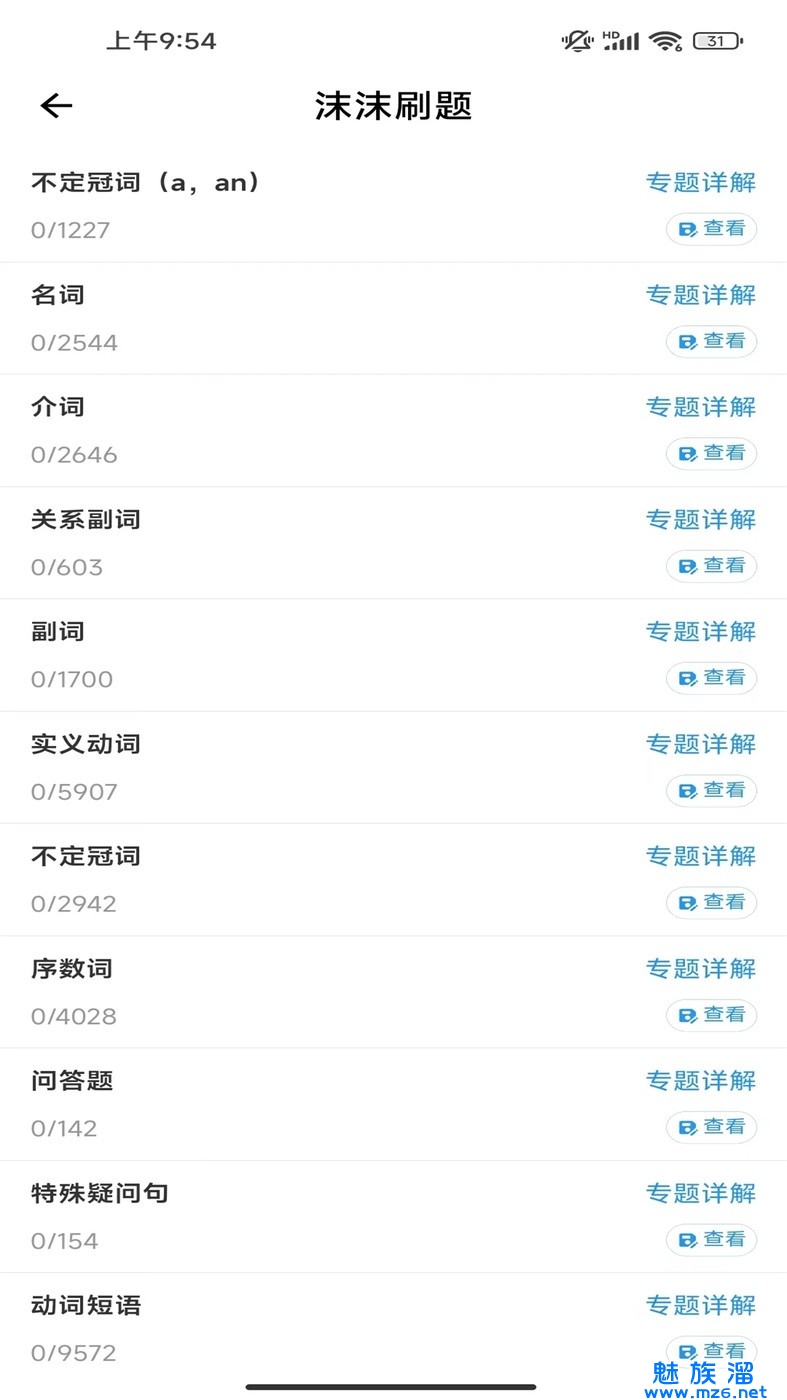Screen dimensions: 787x1400
Task: Tap 查看 in the 副词 row
Action: [712, 678]
